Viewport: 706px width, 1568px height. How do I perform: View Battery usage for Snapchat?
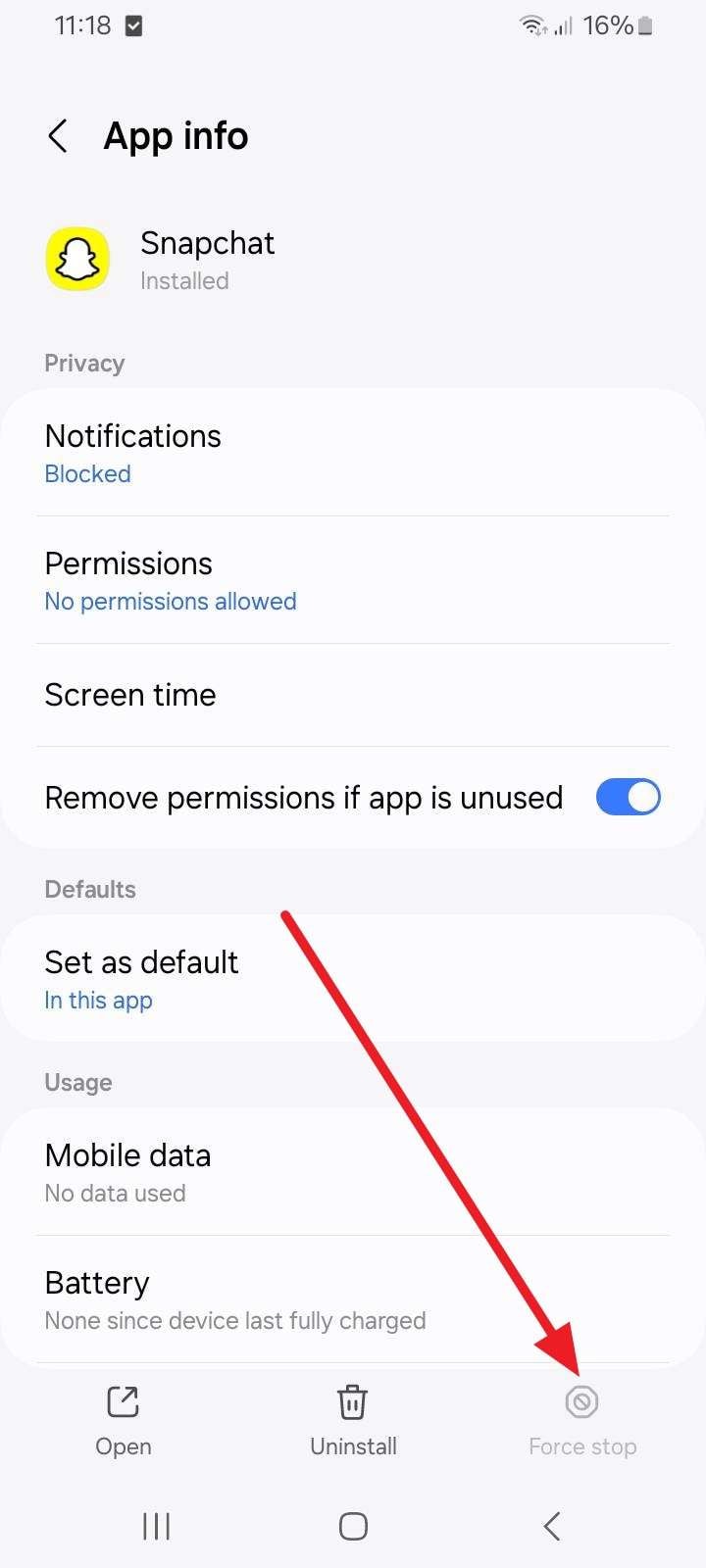coord(353,1299)
